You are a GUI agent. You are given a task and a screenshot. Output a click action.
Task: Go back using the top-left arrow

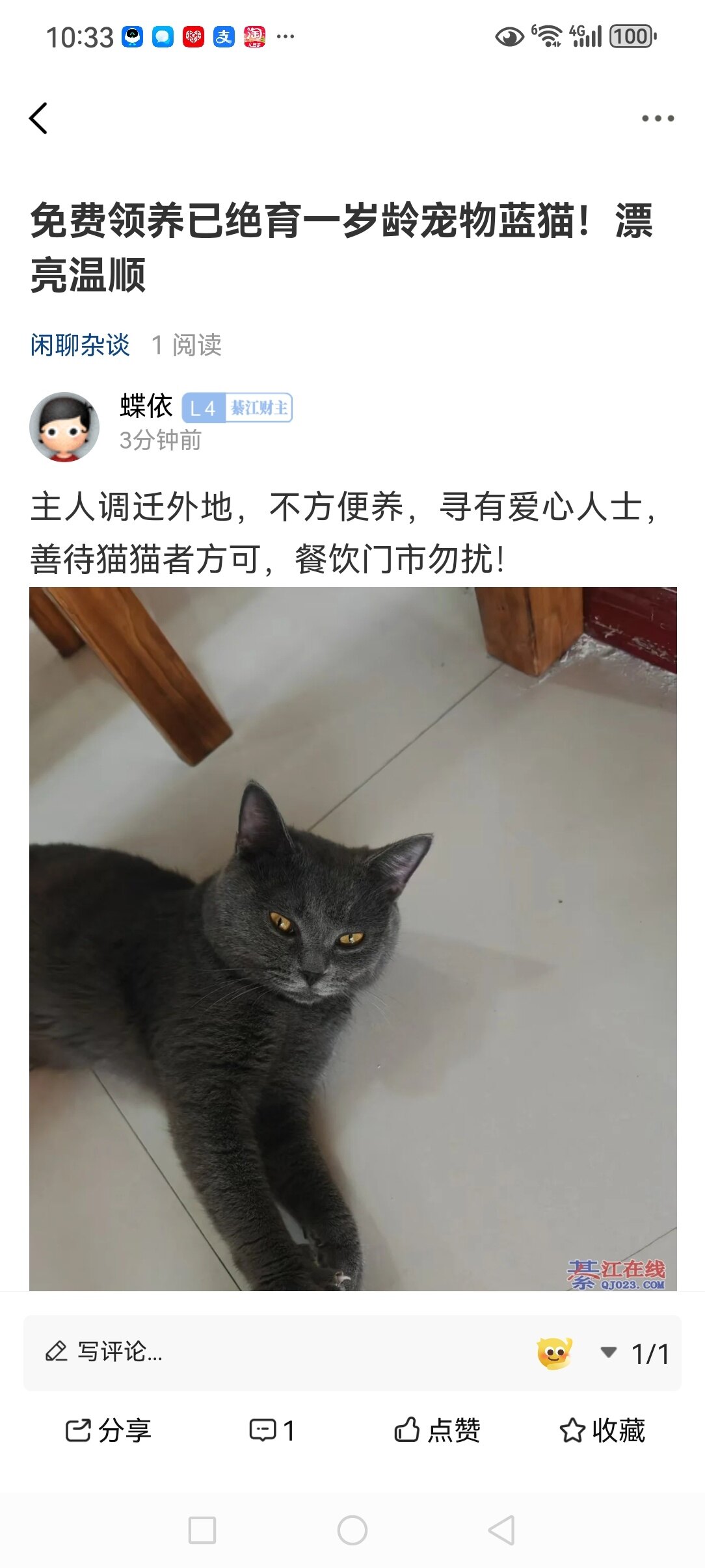click(39, 118)
